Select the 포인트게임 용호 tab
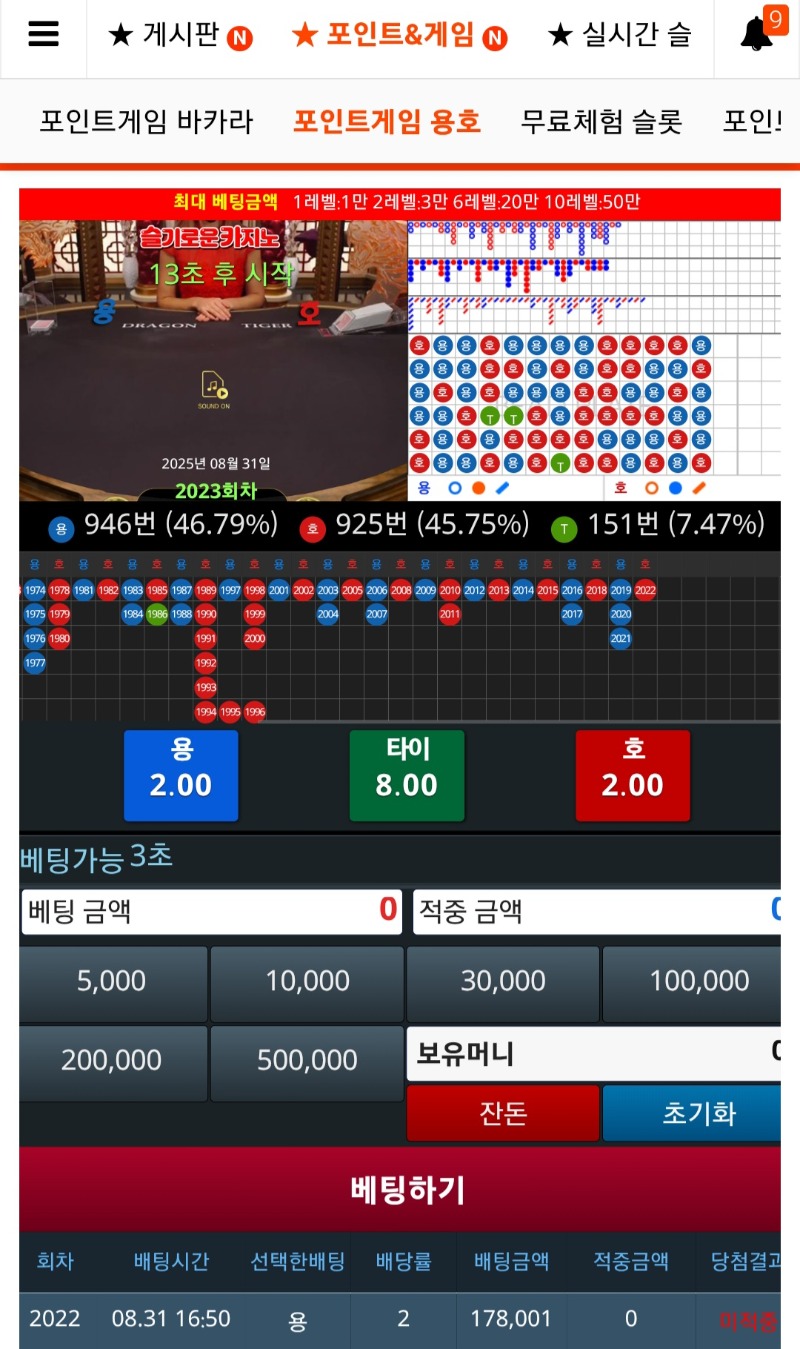 [x=387, y=122]
